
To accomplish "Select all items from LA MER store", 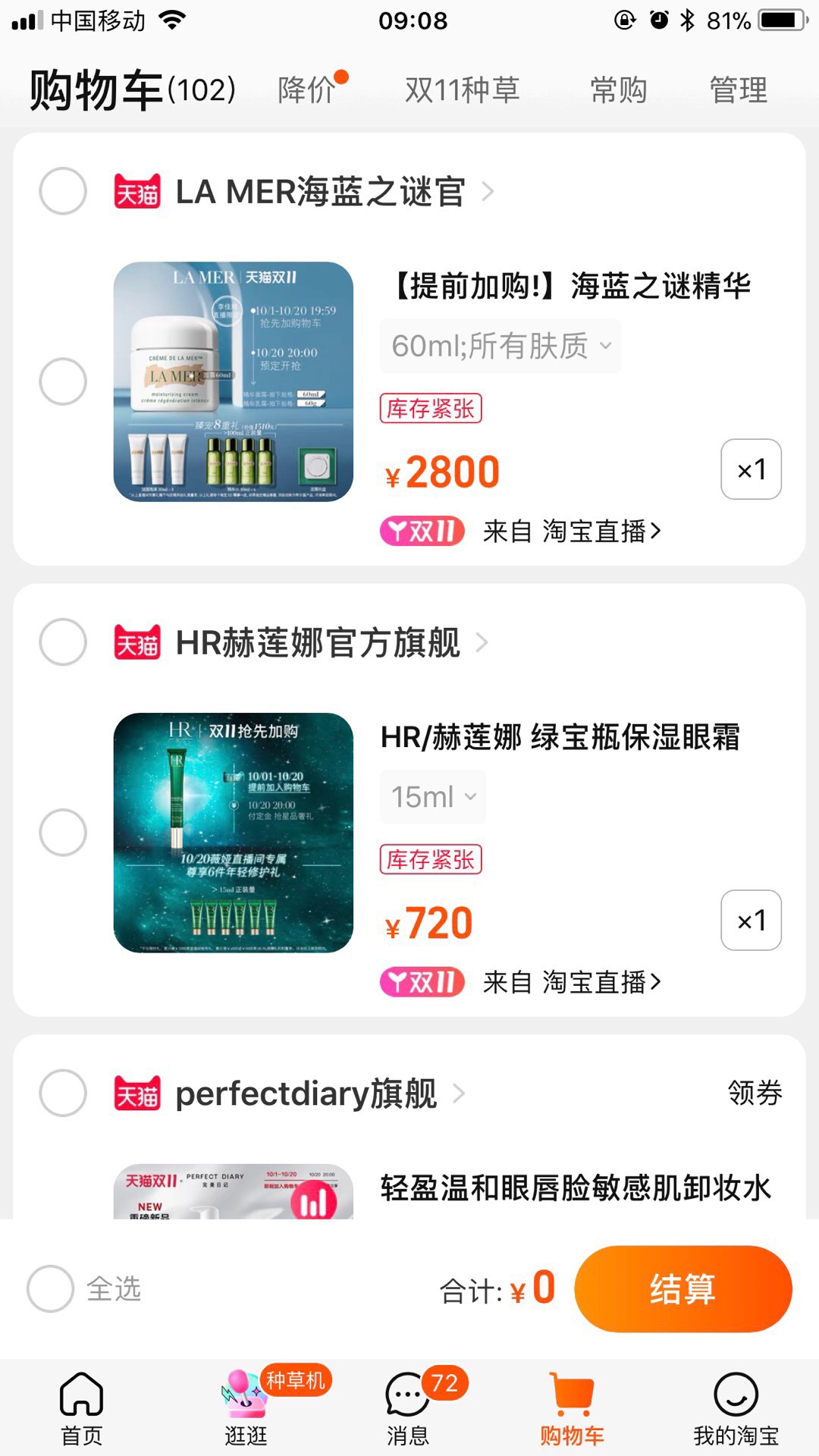I will click(x=63, y=191).
